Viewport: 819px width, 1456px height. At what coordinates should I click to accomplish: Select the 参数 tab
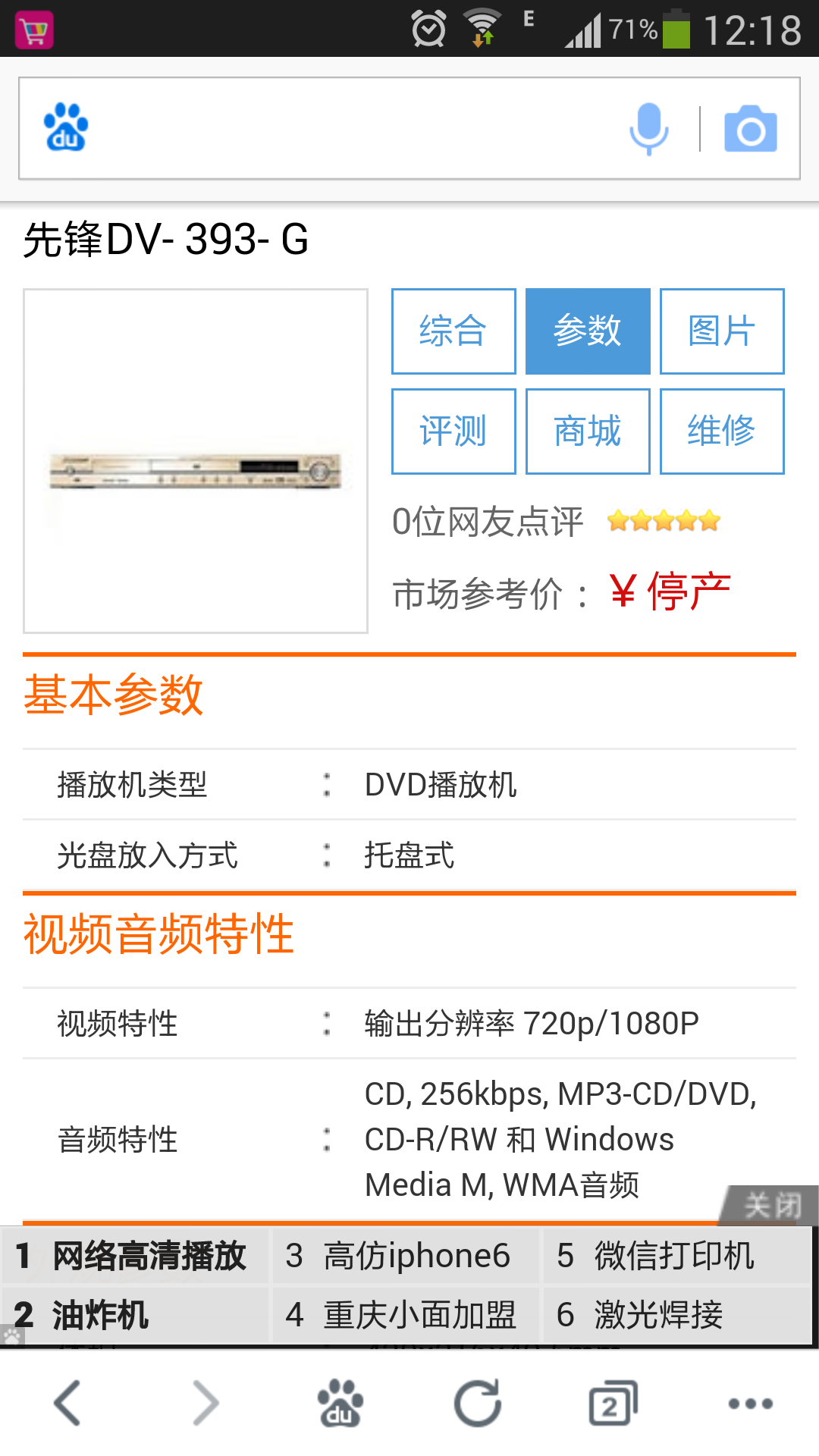point(588,331)
